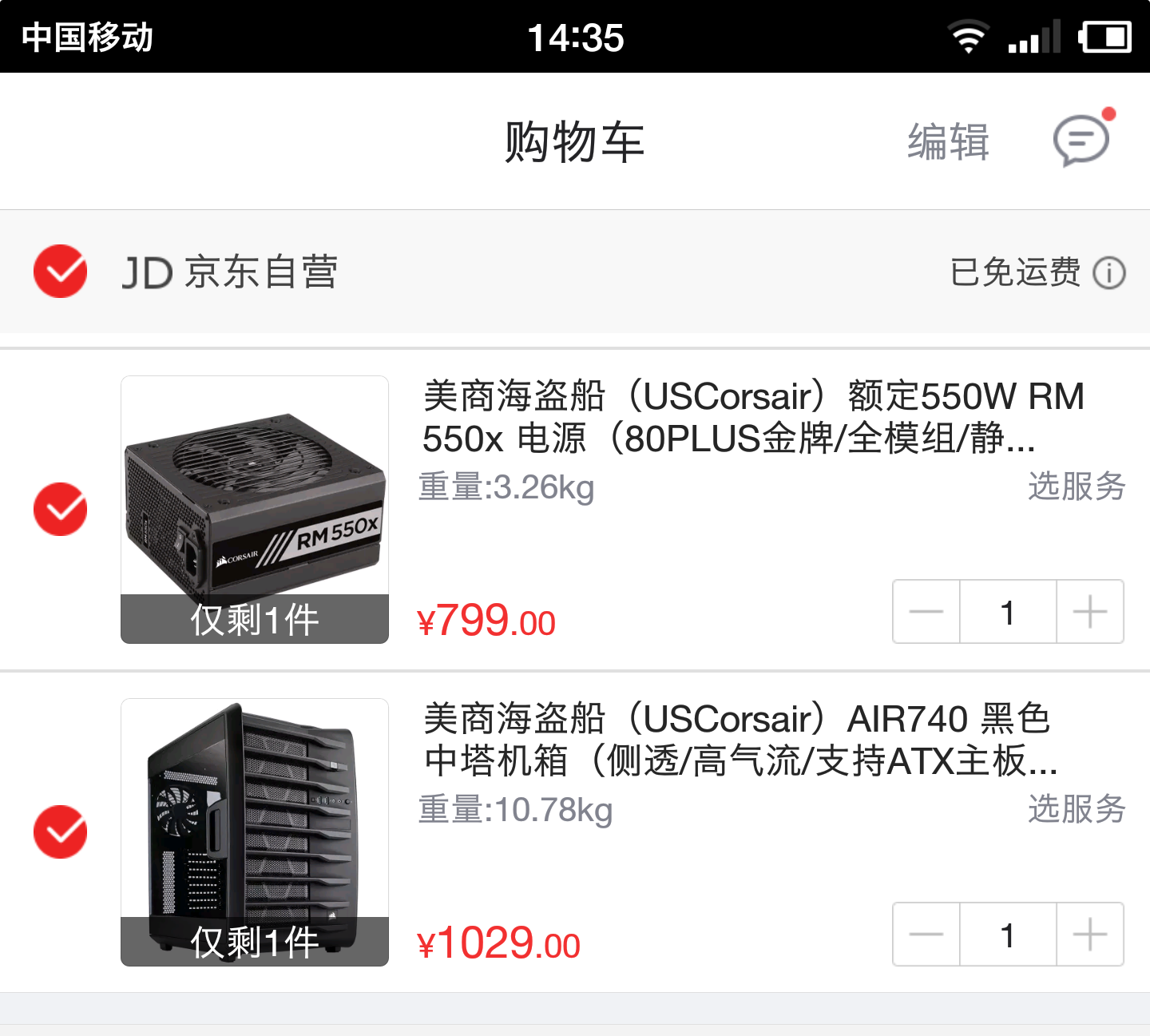Open the AIR740 case product image
Viewport: 1150px width, 1036px height.
255,832
